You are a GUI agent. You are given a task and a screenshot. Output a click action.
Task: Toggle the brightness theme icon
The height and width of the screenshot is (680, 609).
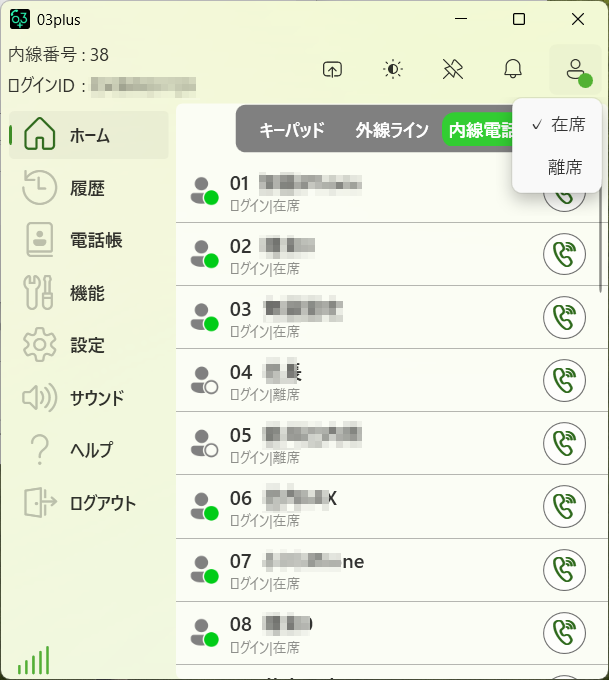click(x=393, y=69)
